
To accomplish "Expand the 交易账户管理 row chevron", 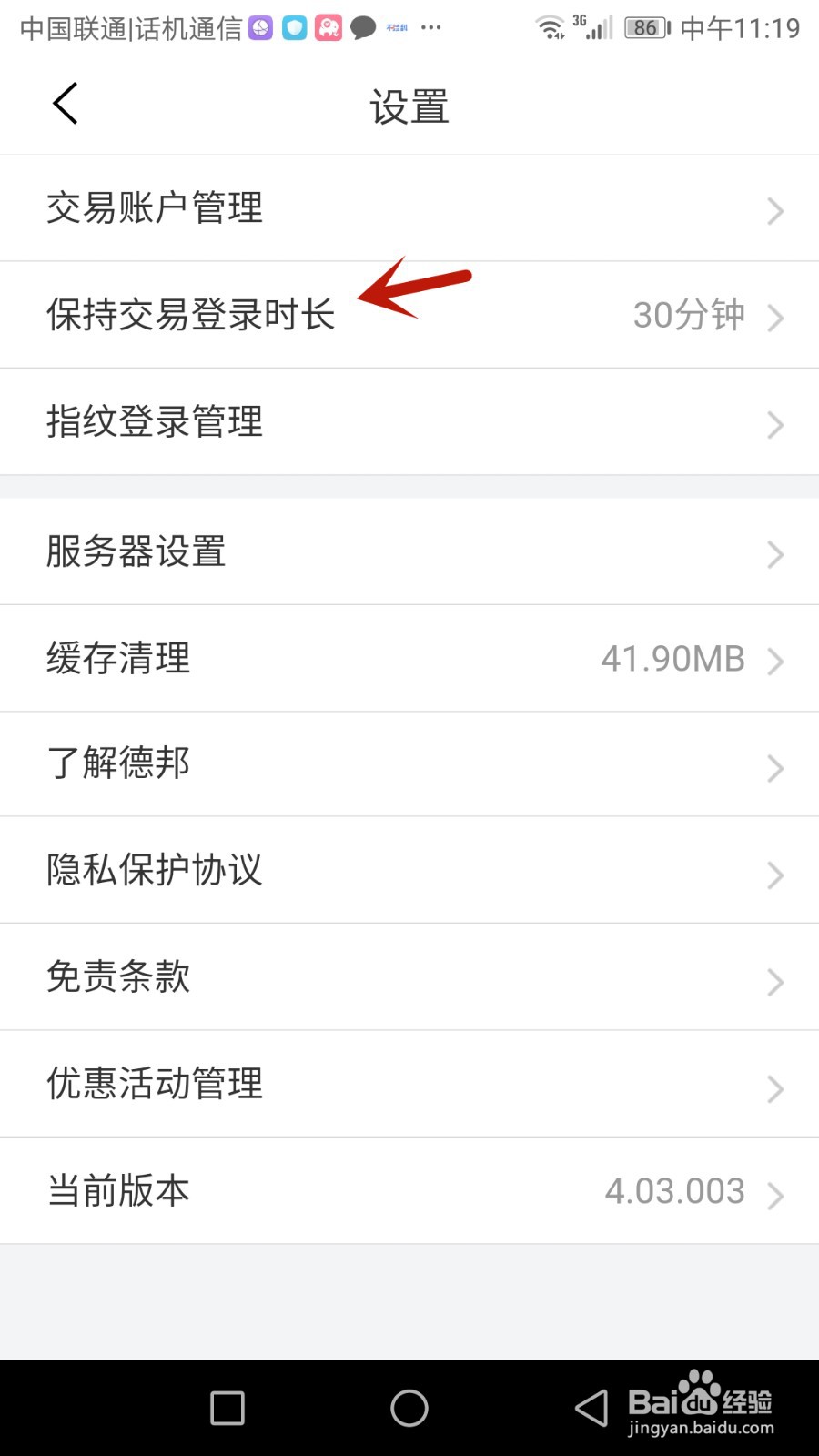I will 774,210.
